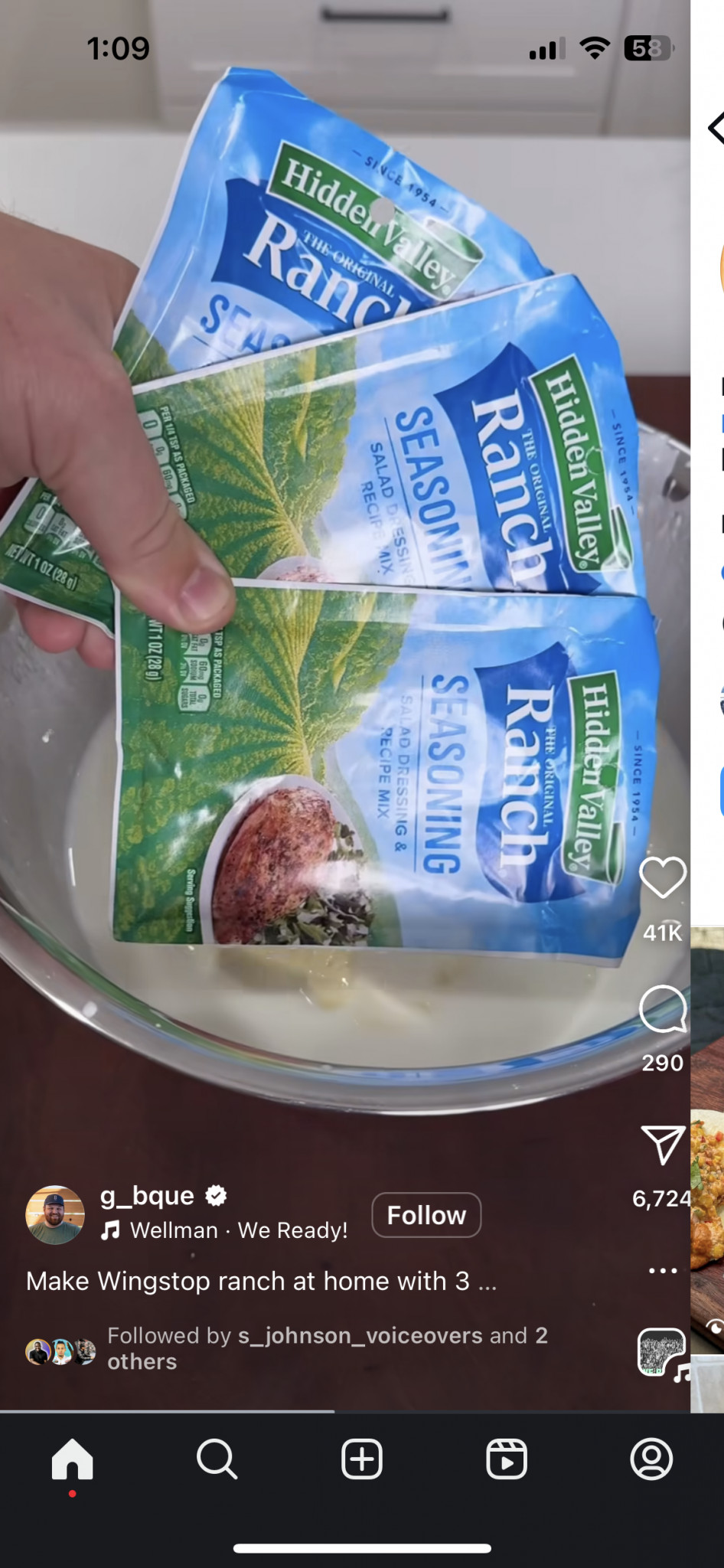724x1568 pixels.
Task: Open the g_bque username link
Action: 148,1195
